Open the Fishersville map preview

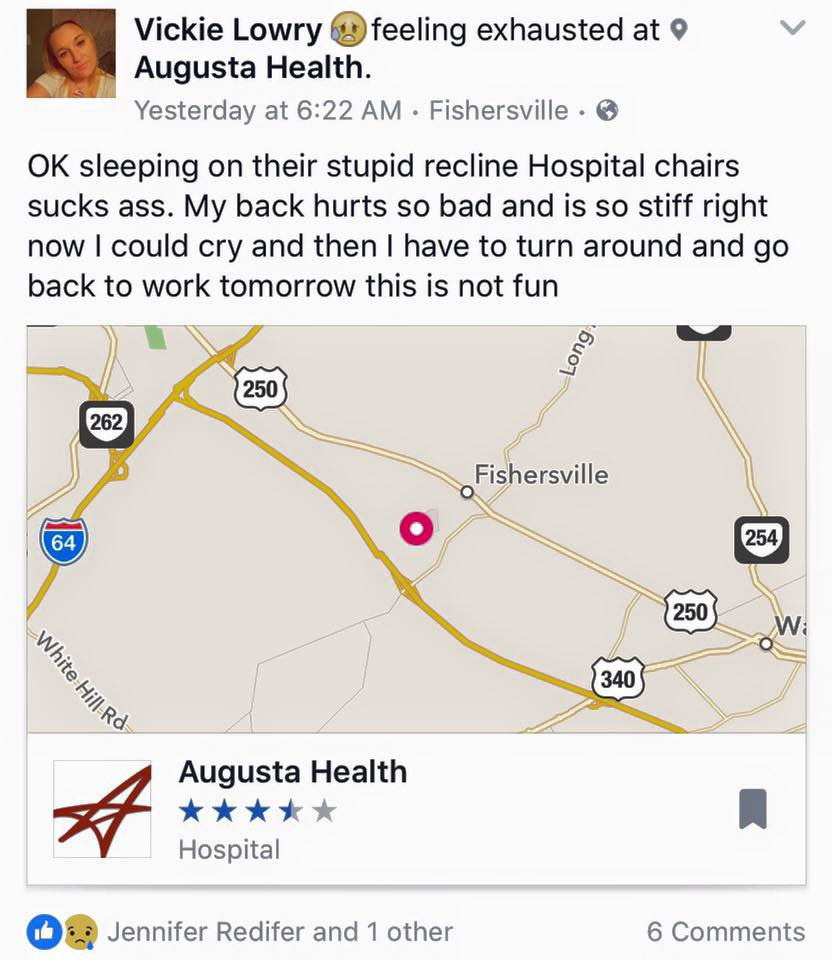415,528
